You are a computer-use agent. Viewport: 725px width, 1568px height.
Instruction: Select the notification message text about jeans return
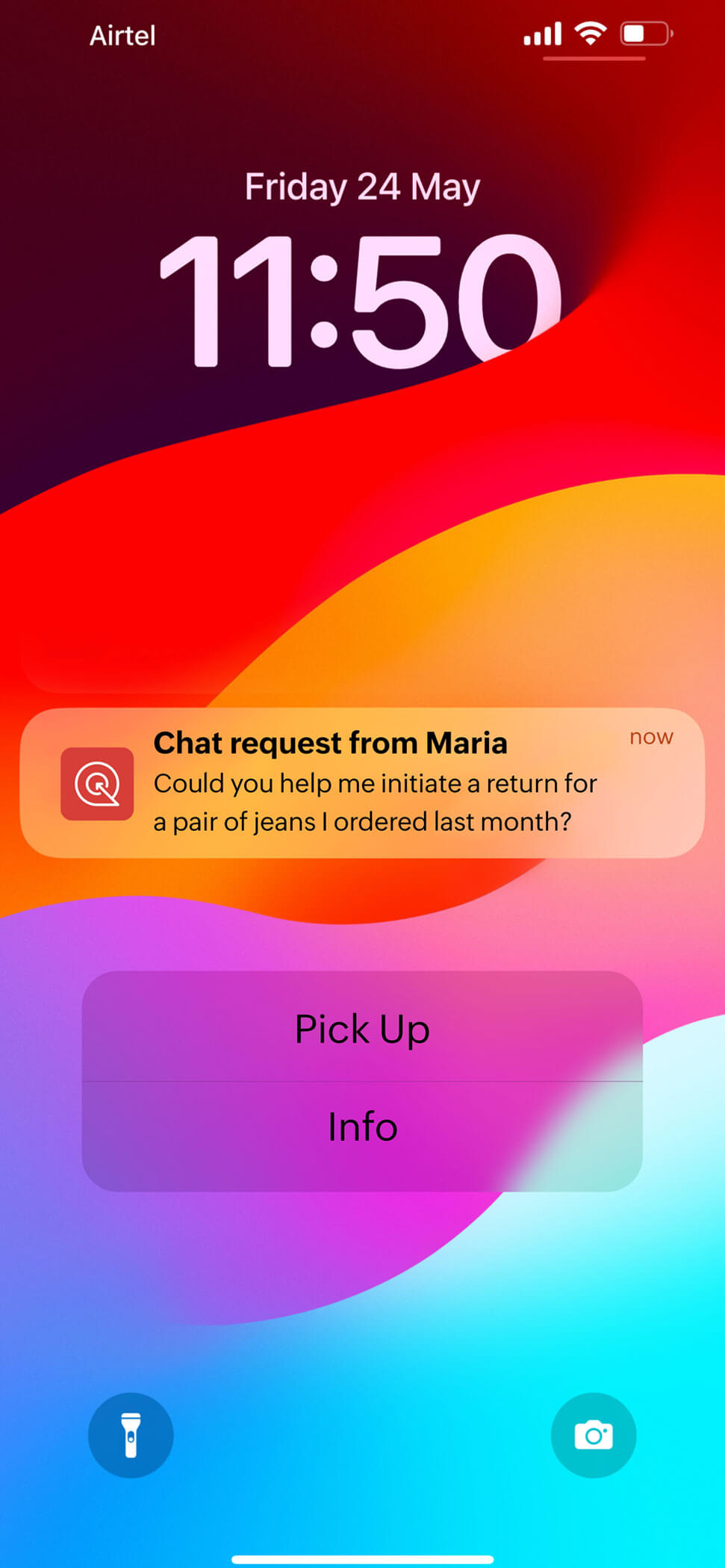coord(376,802)
